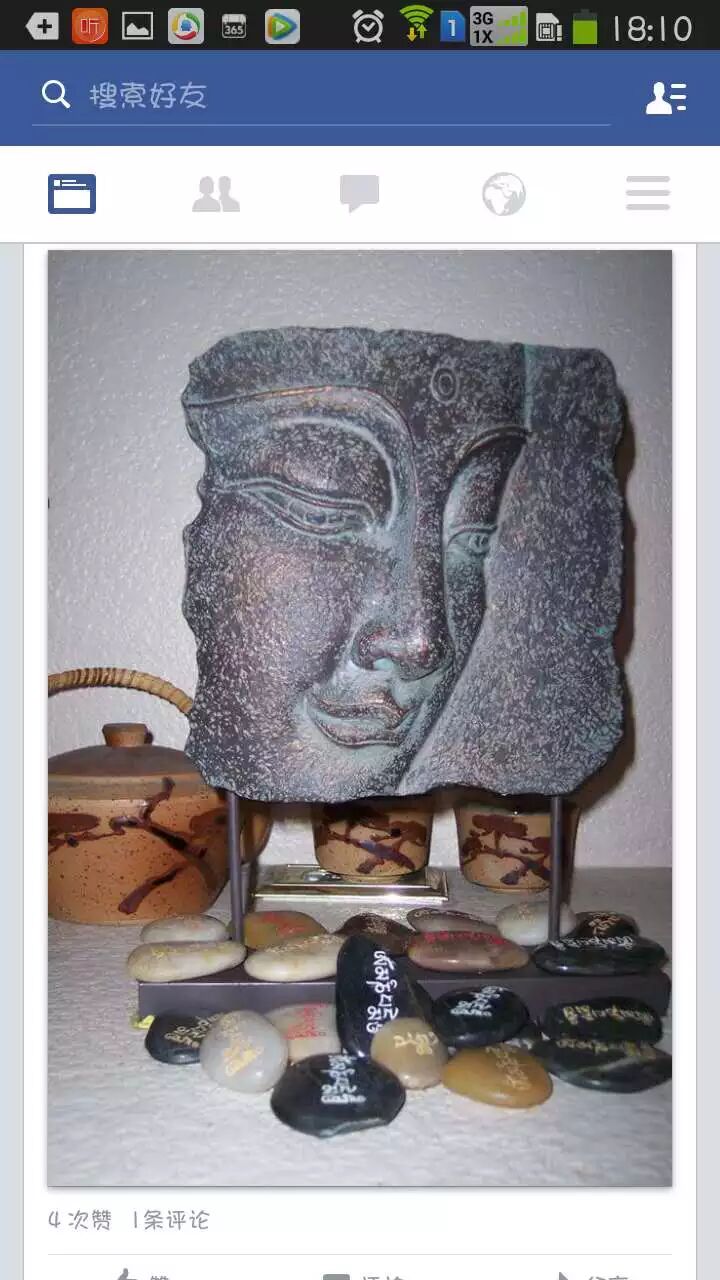Tap the friend search field

[x=320, y=96]
